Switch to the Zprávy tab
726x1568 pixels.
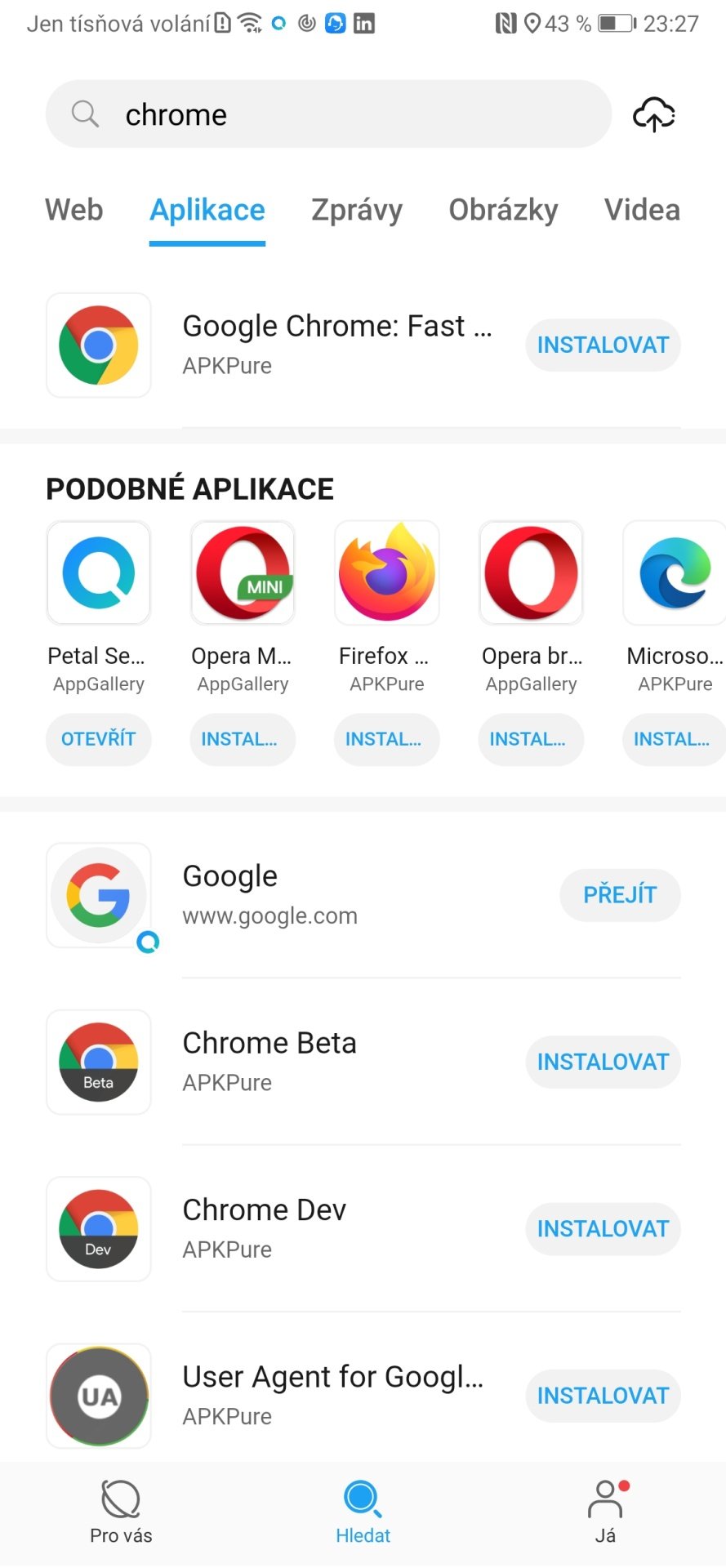357,210
